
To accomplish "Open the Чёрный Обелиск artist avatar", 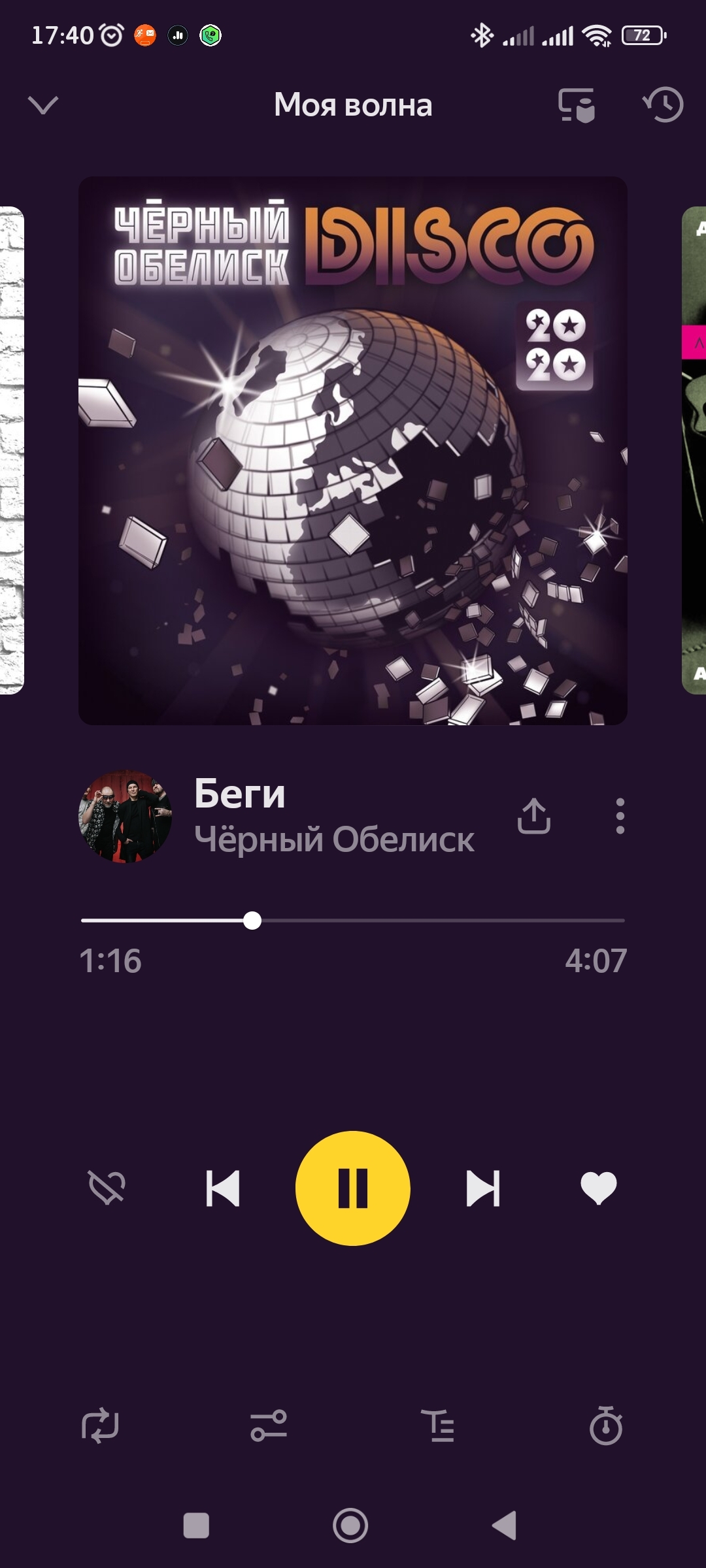I will click(x=126, y=816).
